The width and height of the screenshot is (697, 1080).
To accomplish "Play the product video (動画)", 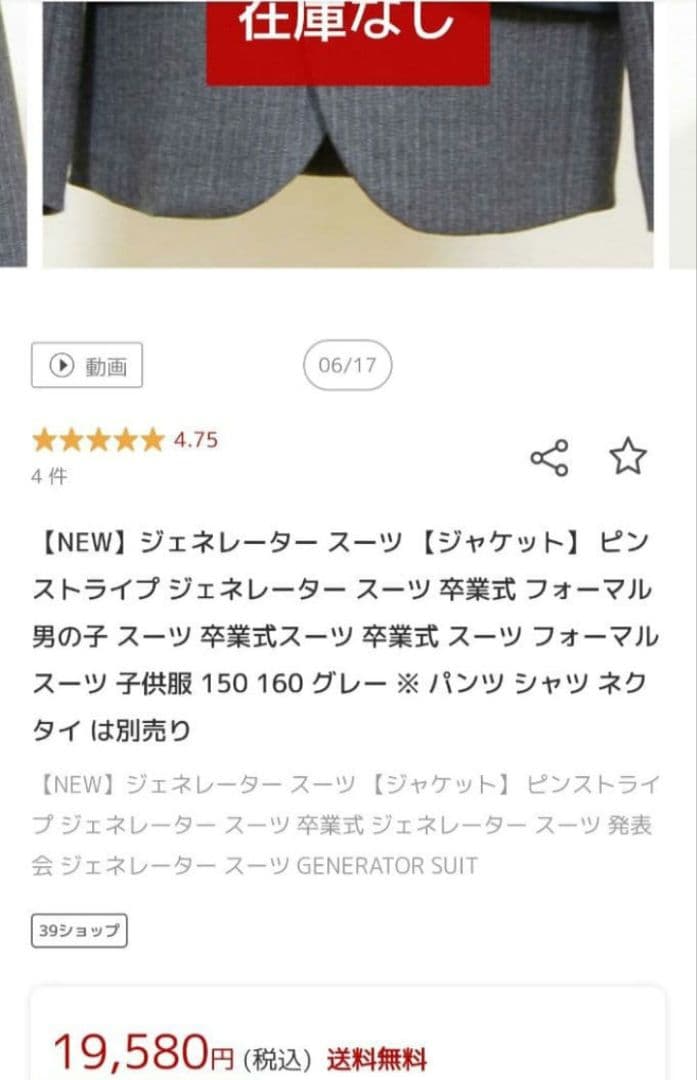I will click(x=87, y=365).
